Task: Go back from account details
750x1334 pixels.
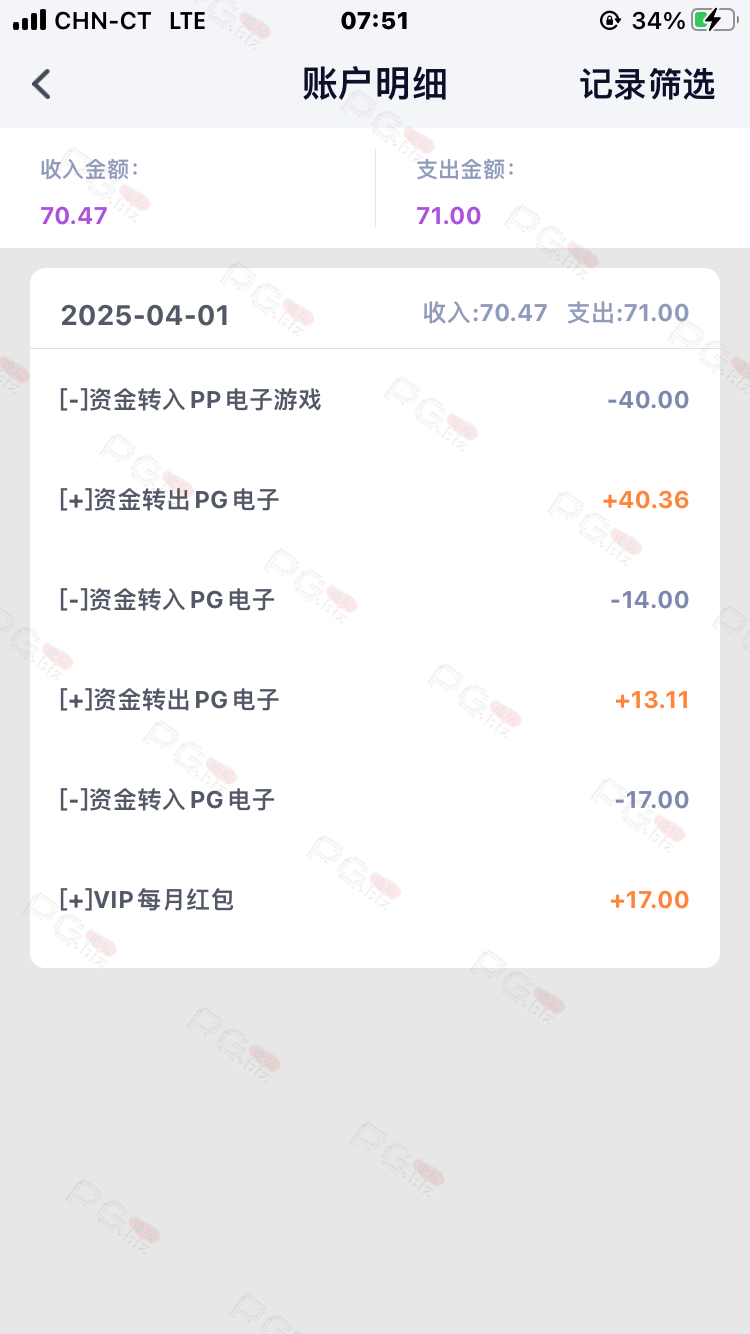Action: pyautogui.click(x=41, y=84)
